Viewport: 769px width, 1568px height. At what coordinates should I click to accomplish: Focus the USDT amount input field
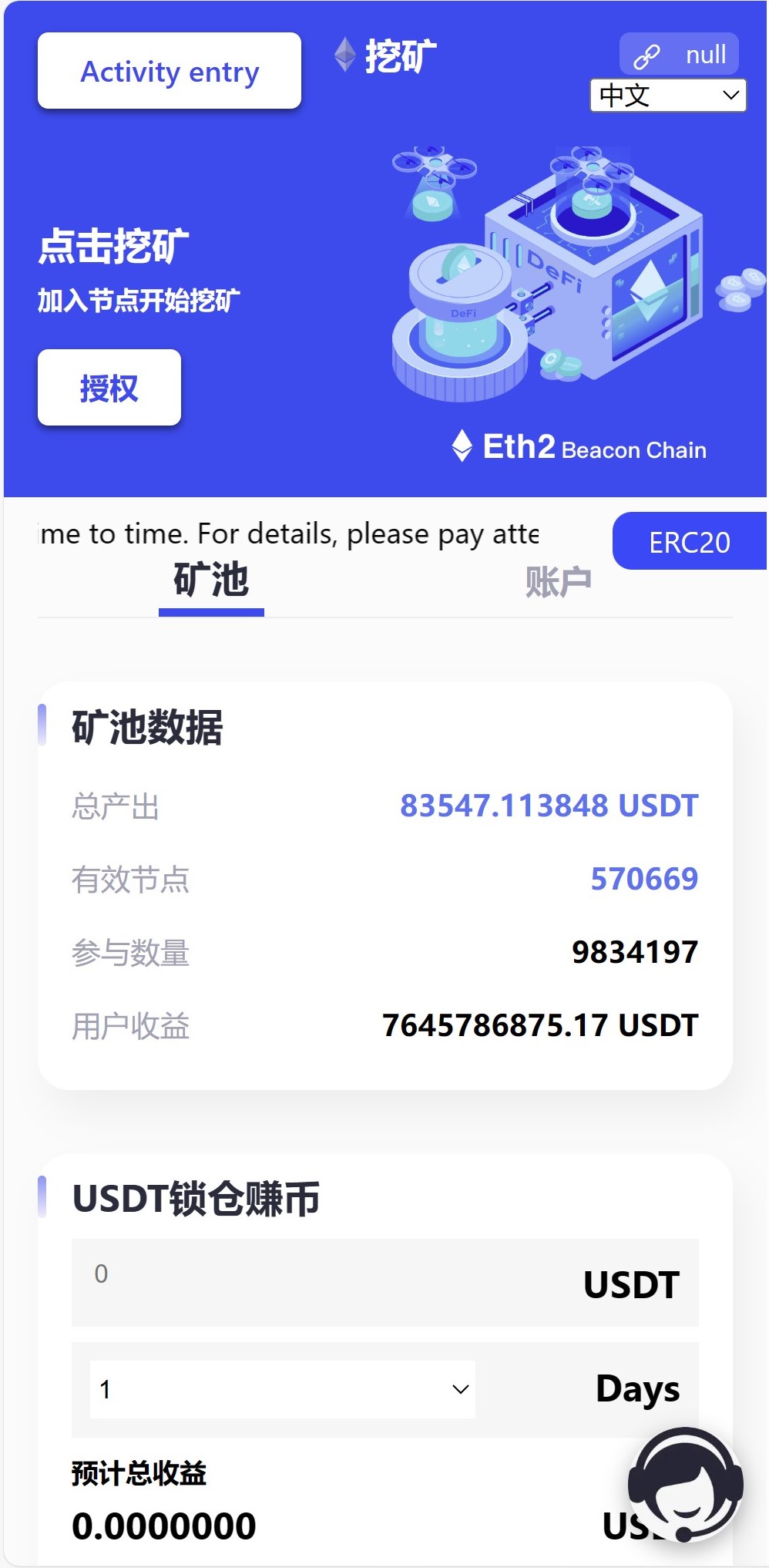click(x=324, y=1282)
